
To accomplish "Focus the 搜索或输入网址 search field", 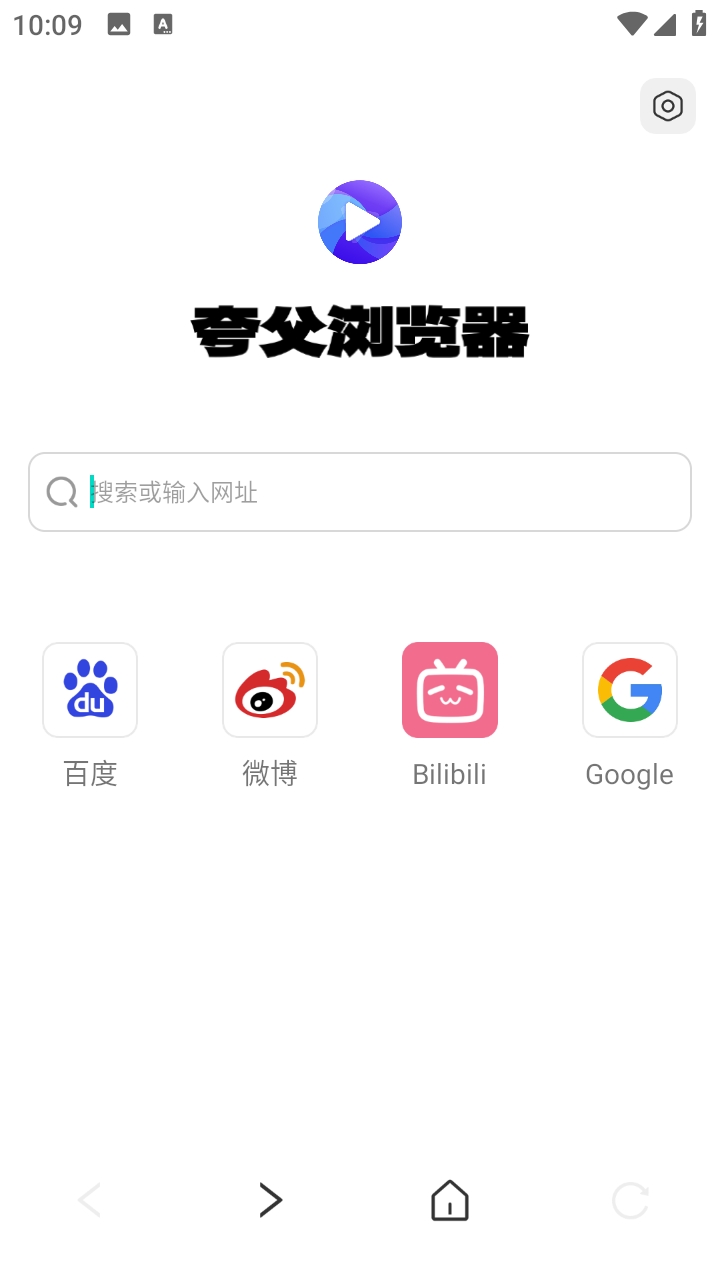I will (x=300, y=492).
